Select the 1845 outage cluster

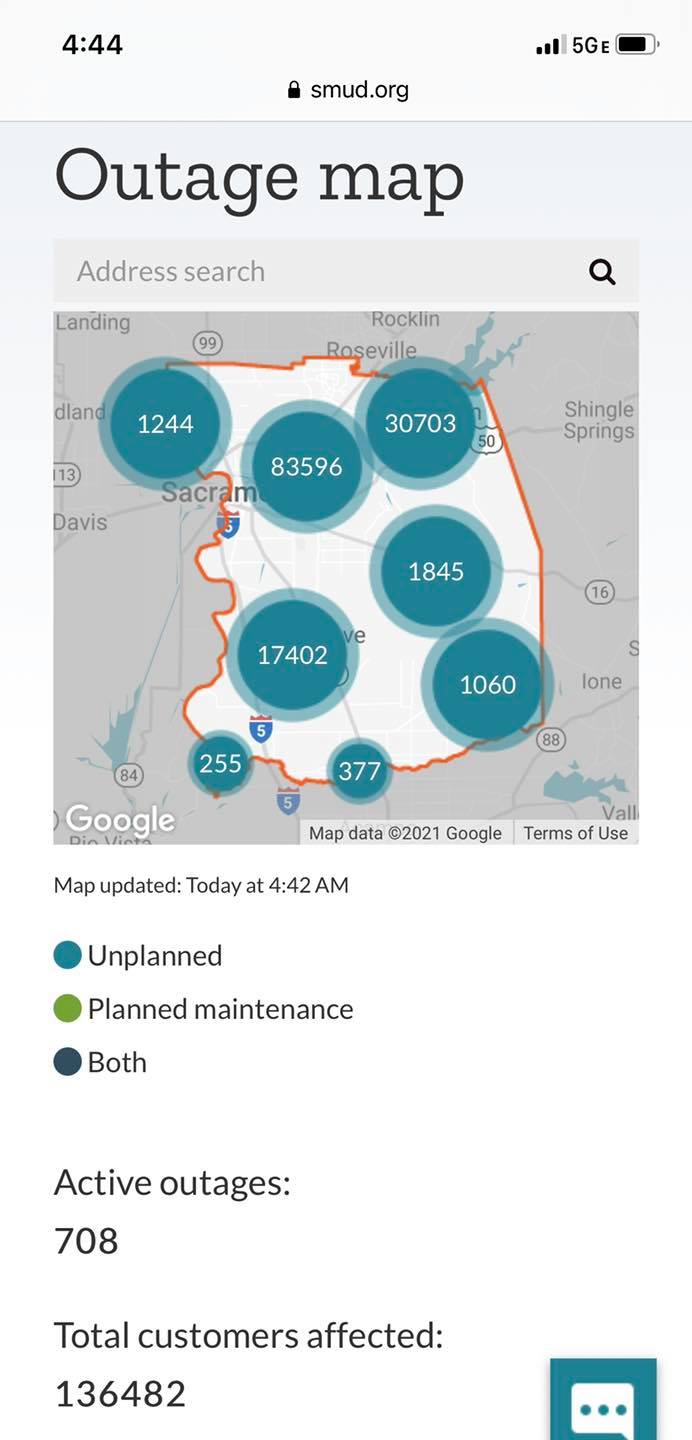(x=436, y=571)
